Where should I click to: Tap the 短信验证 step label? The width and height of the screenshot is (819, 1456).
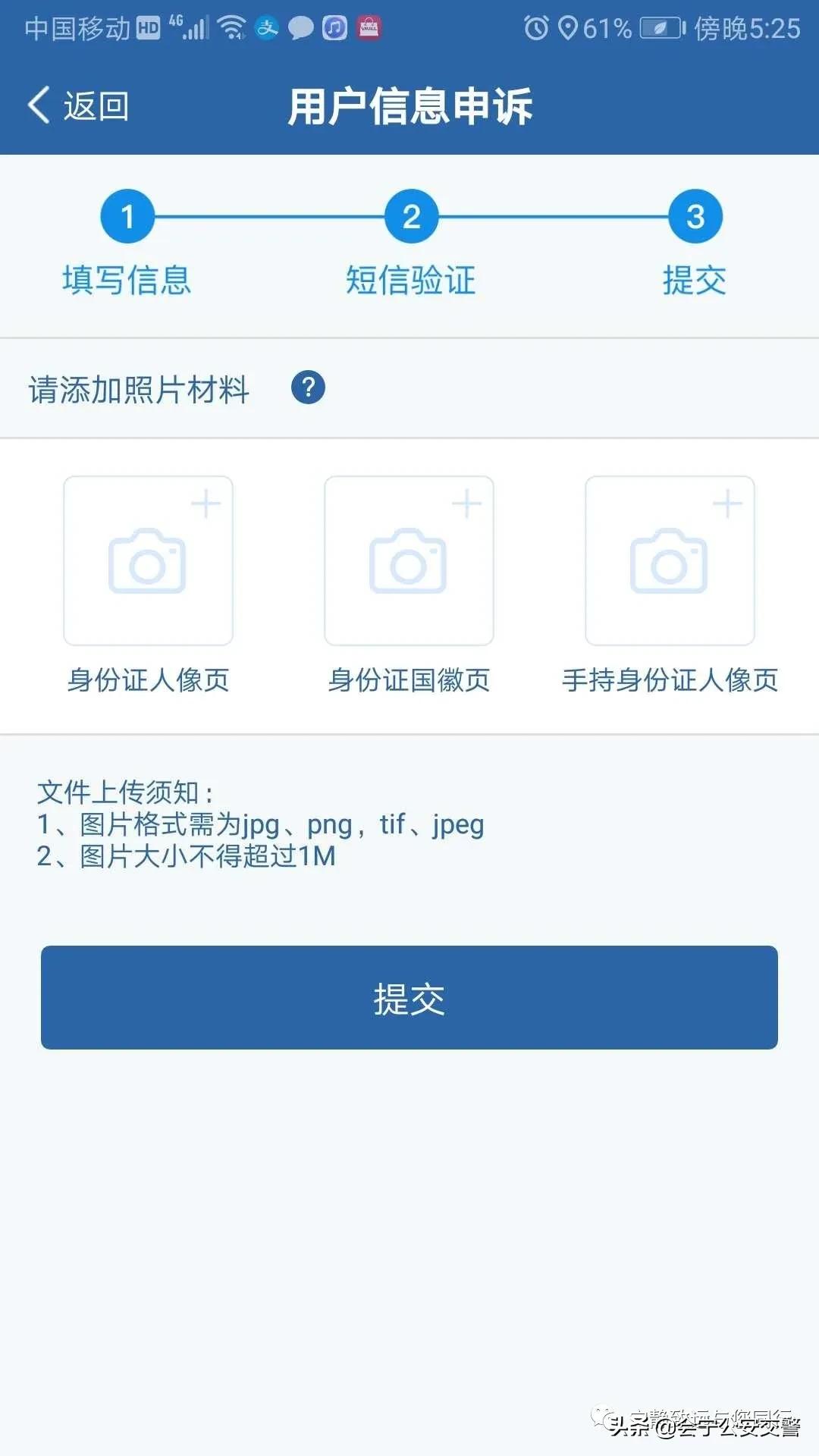coord(409,281)
